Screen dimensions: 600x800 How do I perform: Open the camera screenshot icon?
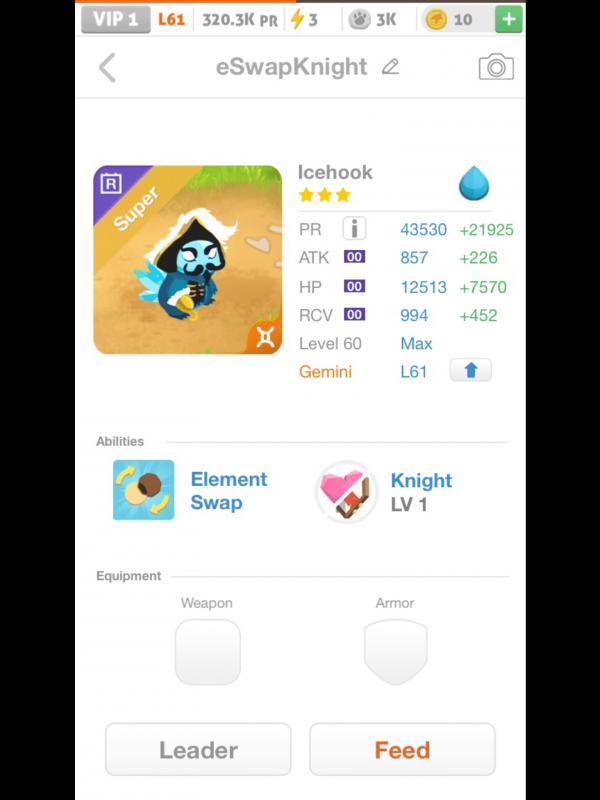point(495,68)
